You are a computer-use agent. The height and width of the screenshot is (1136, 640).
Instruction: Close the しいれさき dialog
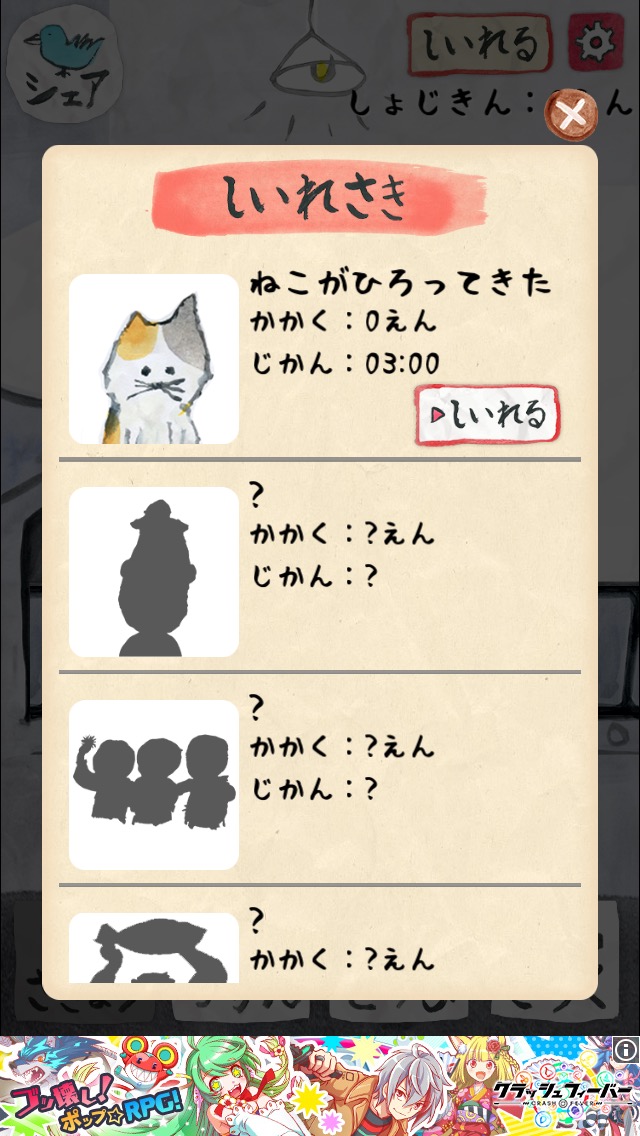coord(571,116)
